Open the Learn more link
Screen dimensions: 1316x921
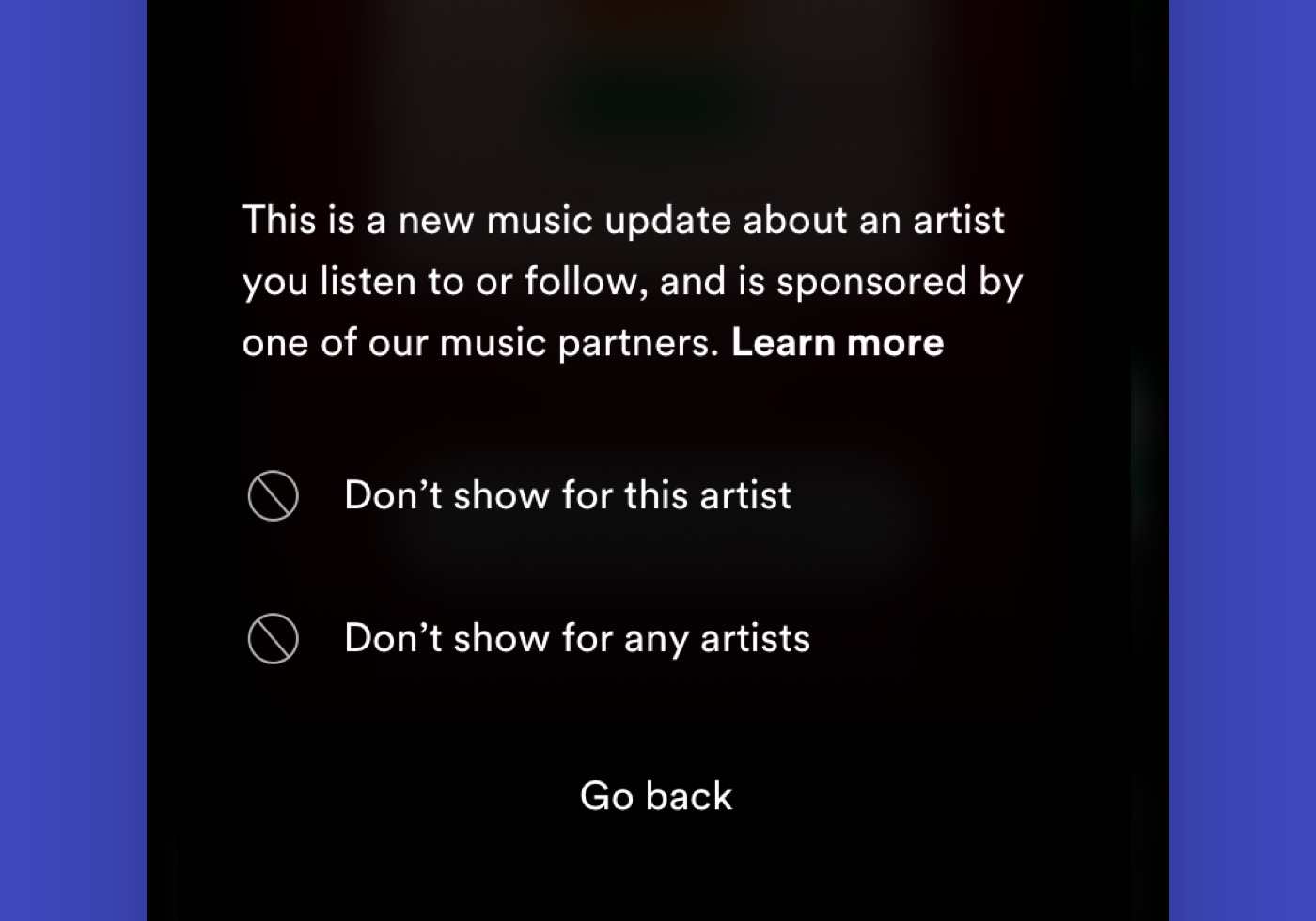coord(838,343)
